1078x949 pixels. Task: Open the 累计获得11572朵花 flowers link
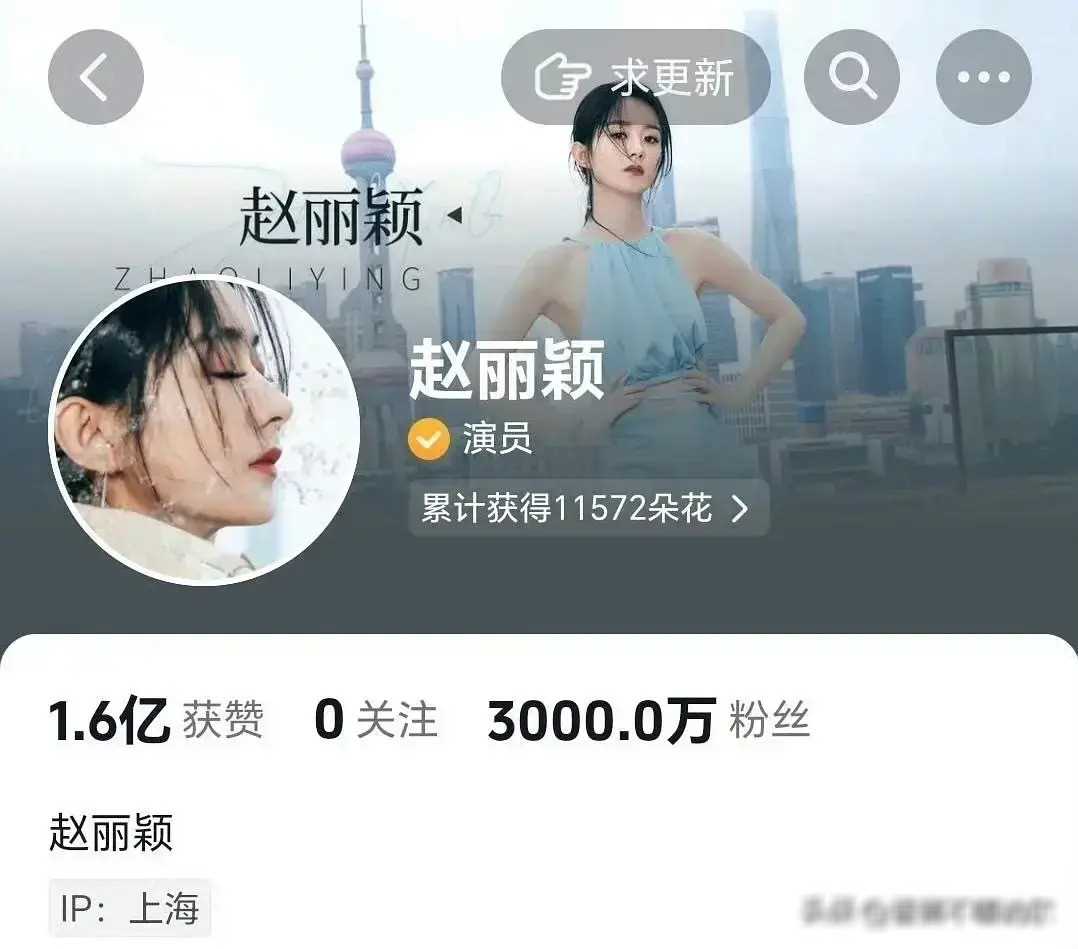(588, 509)
